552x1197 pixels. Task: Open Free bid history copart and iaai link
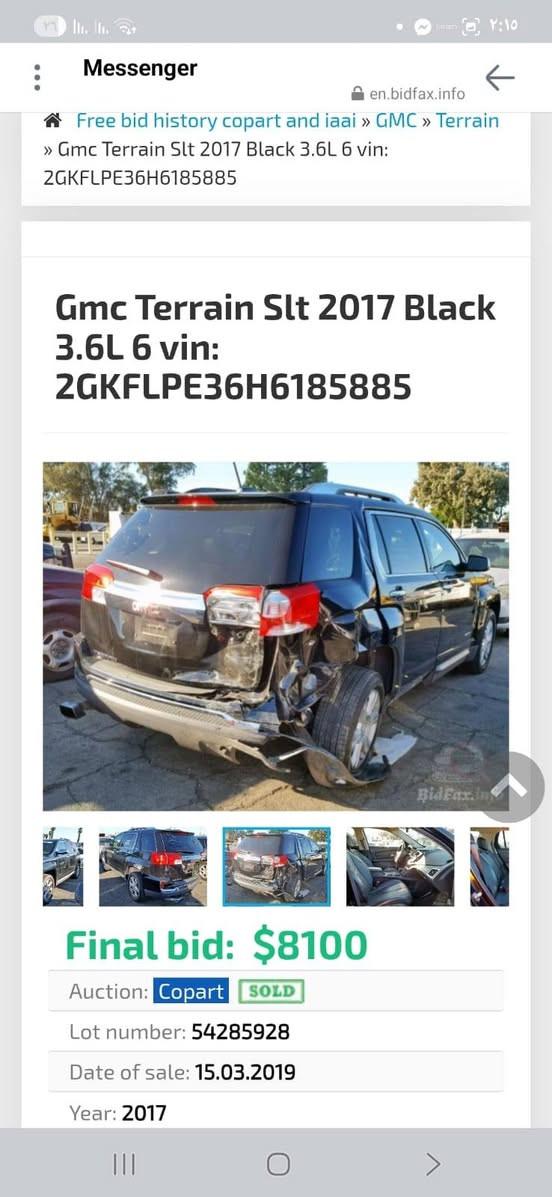tap(216, 121)
